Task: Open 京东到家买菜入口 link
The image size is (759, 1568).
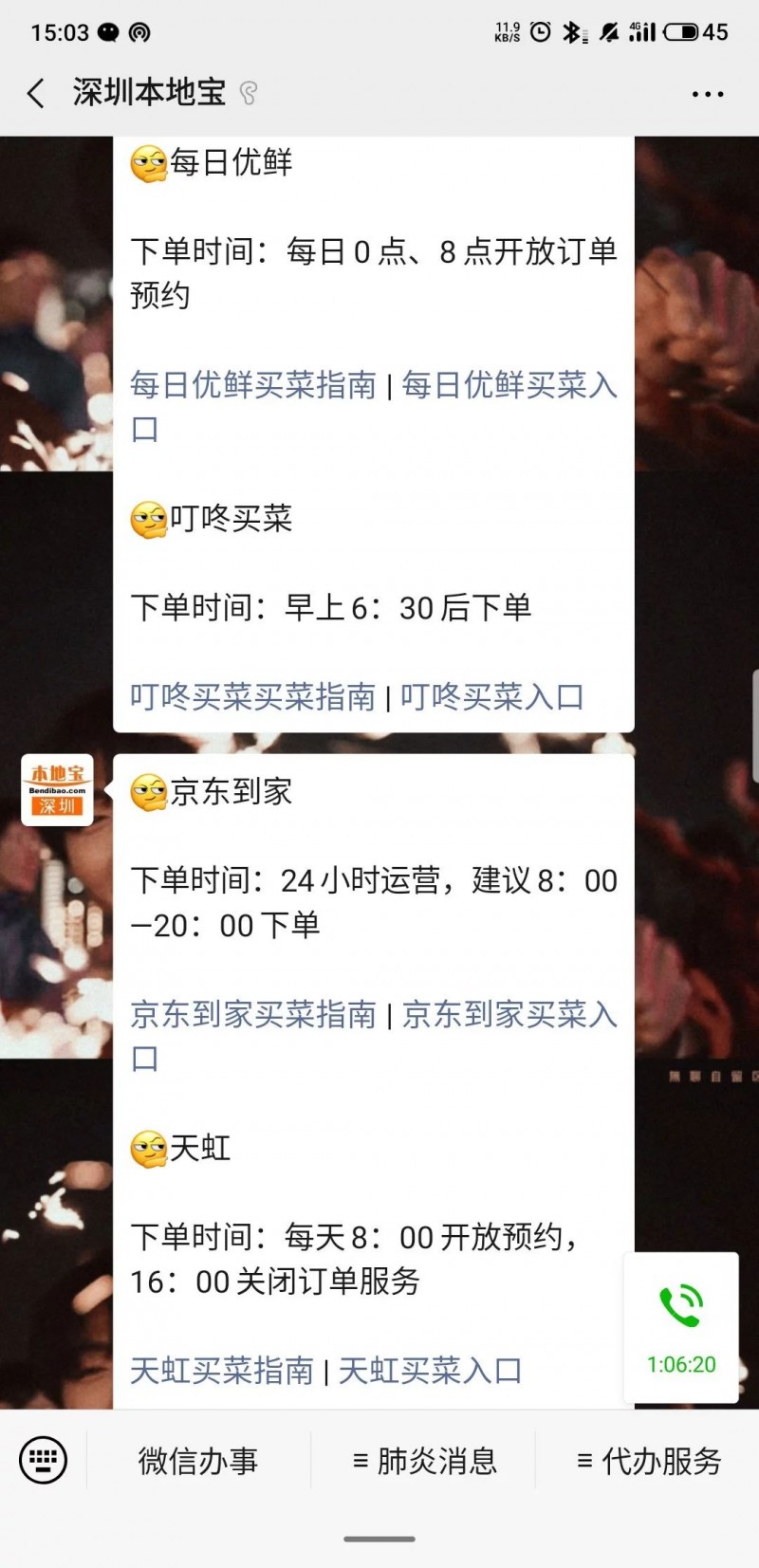Action: click(x=509, y=1015)
